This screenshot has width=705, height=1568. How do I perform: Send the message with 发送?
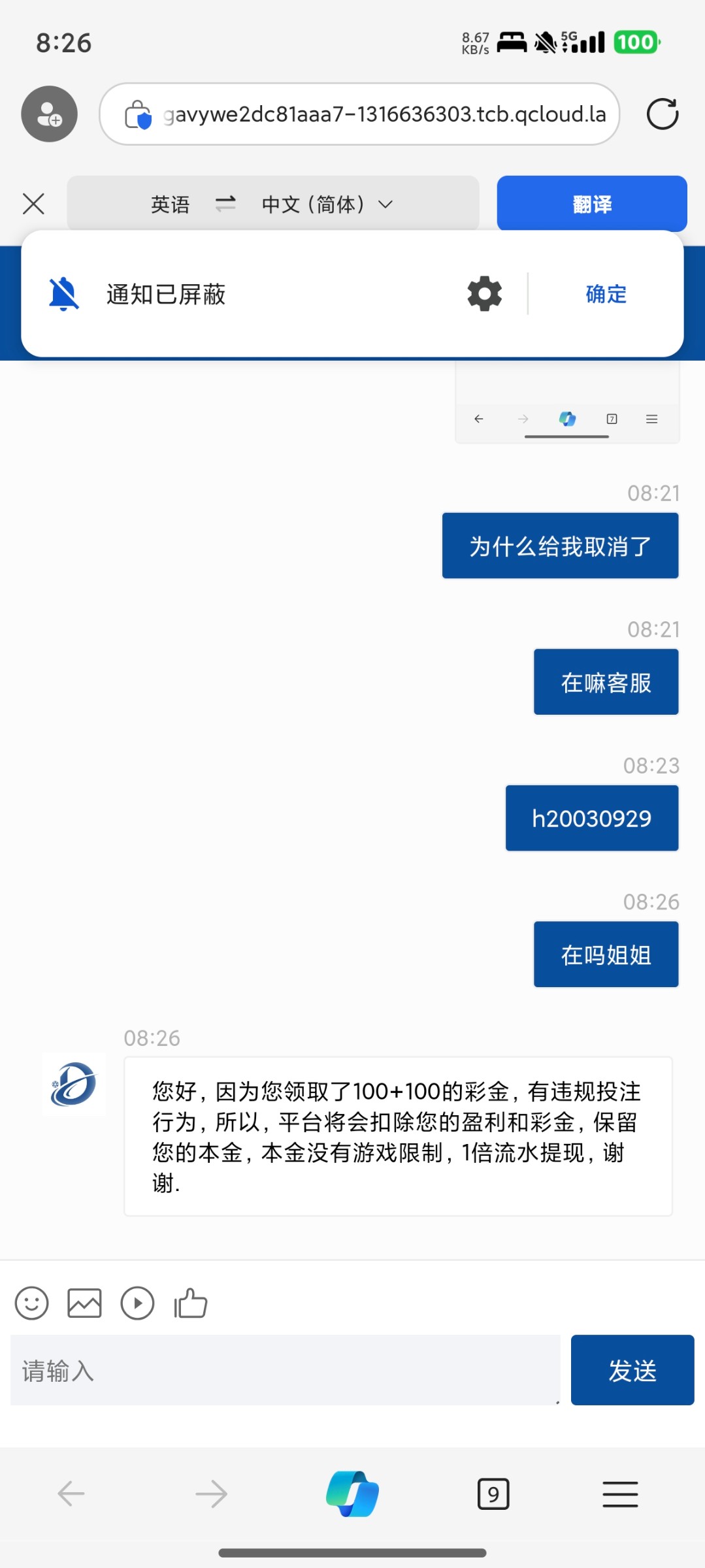coord(632,1370)
